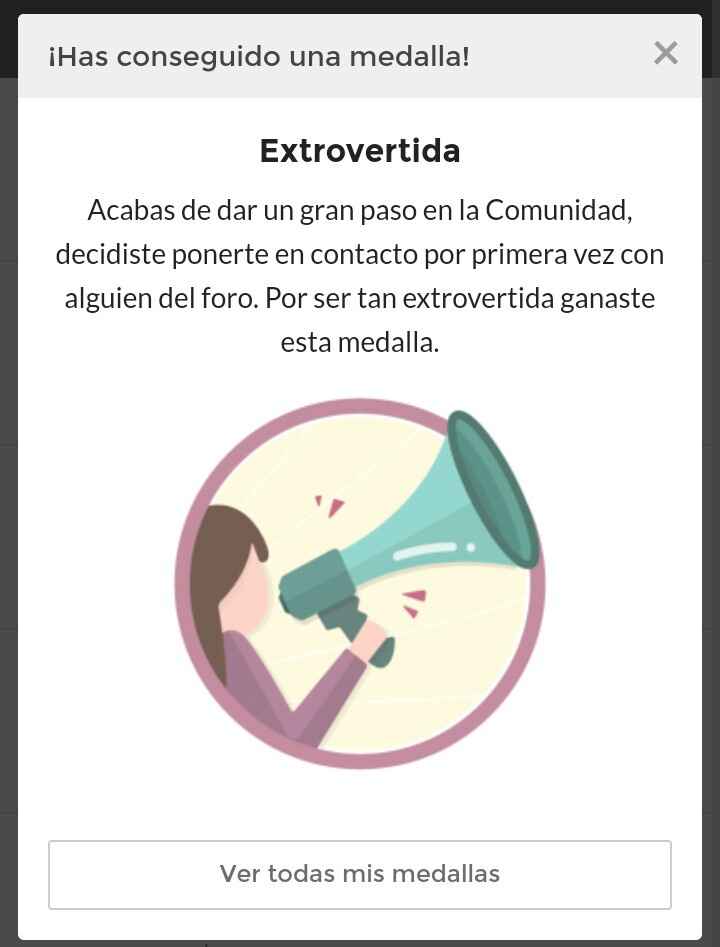Open Ver todas mis medallas

click(x=360, y=873)
